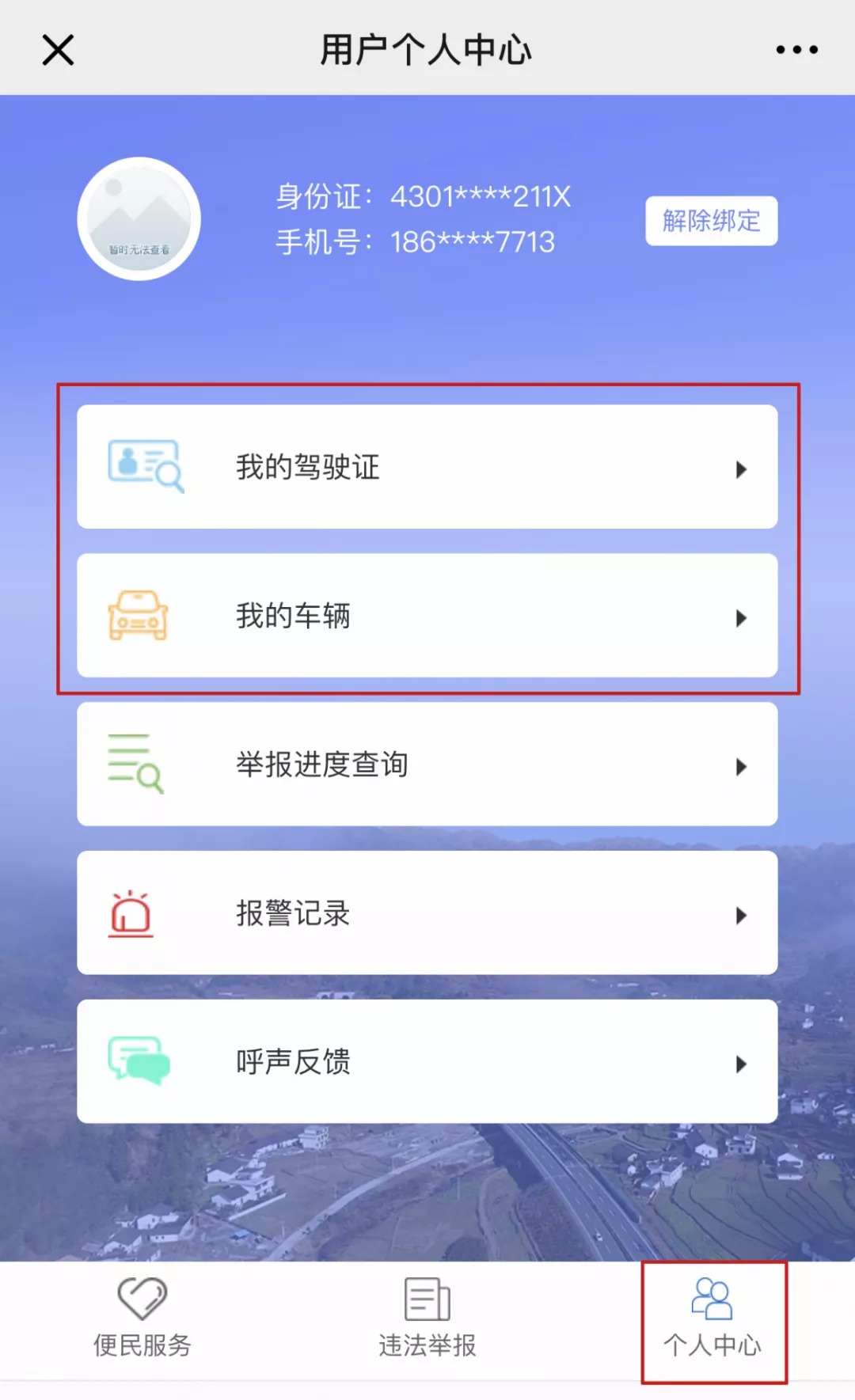Open 我的驾驶证 driver's license row
Screen dimensions: 855x1400
pos(427,467)
